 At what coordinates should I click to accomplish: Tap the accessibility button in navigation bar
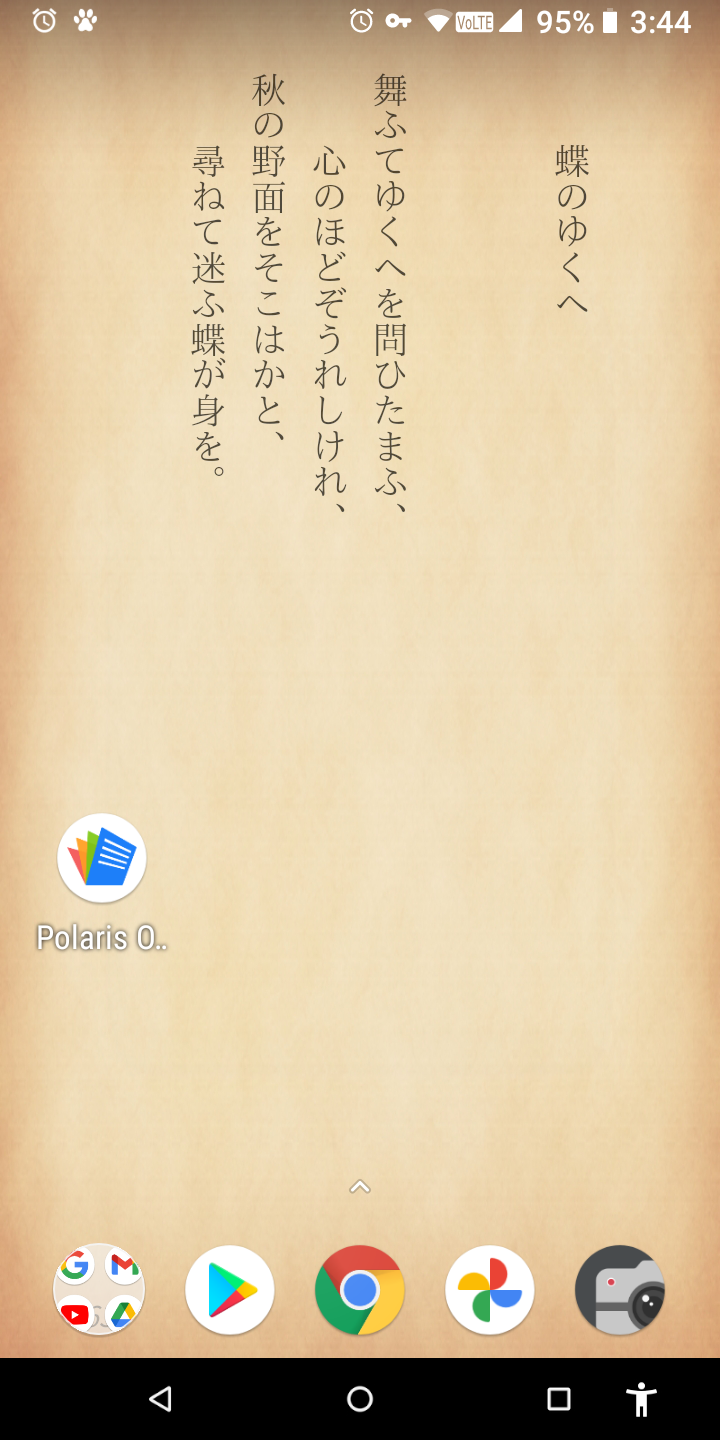tap(641, 1398)
